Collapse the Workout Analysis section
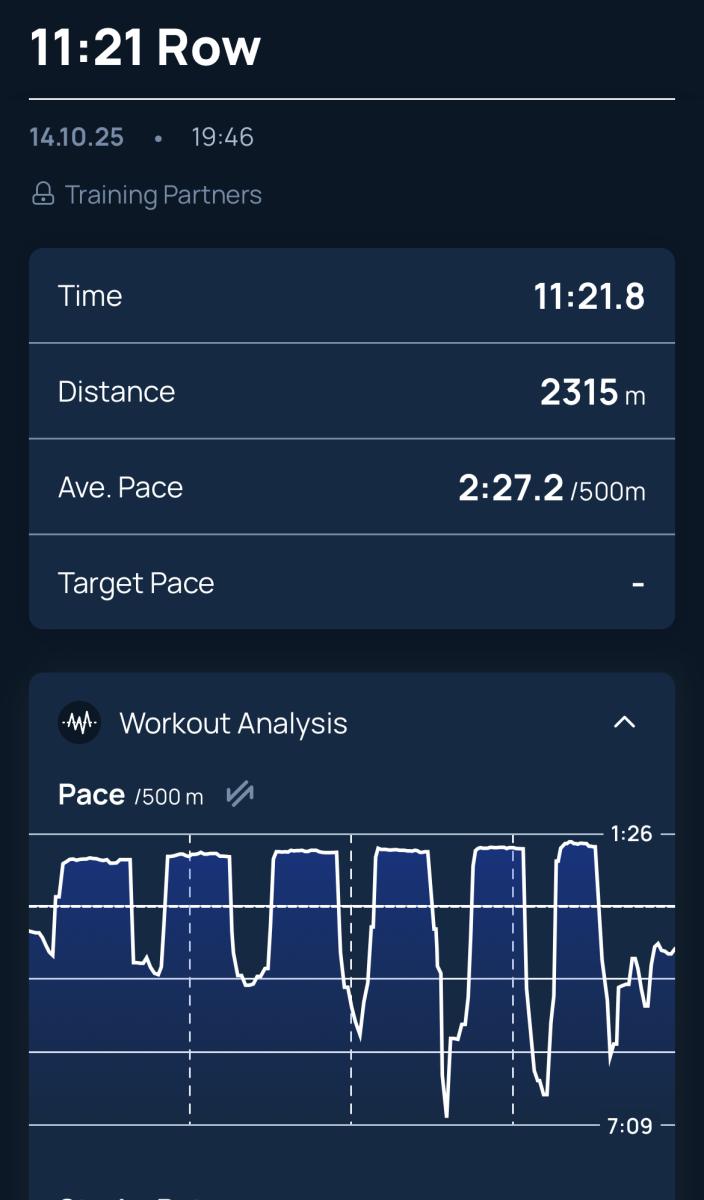Image resolution: width=704 pixels, height=1200 pixels. 624,722
